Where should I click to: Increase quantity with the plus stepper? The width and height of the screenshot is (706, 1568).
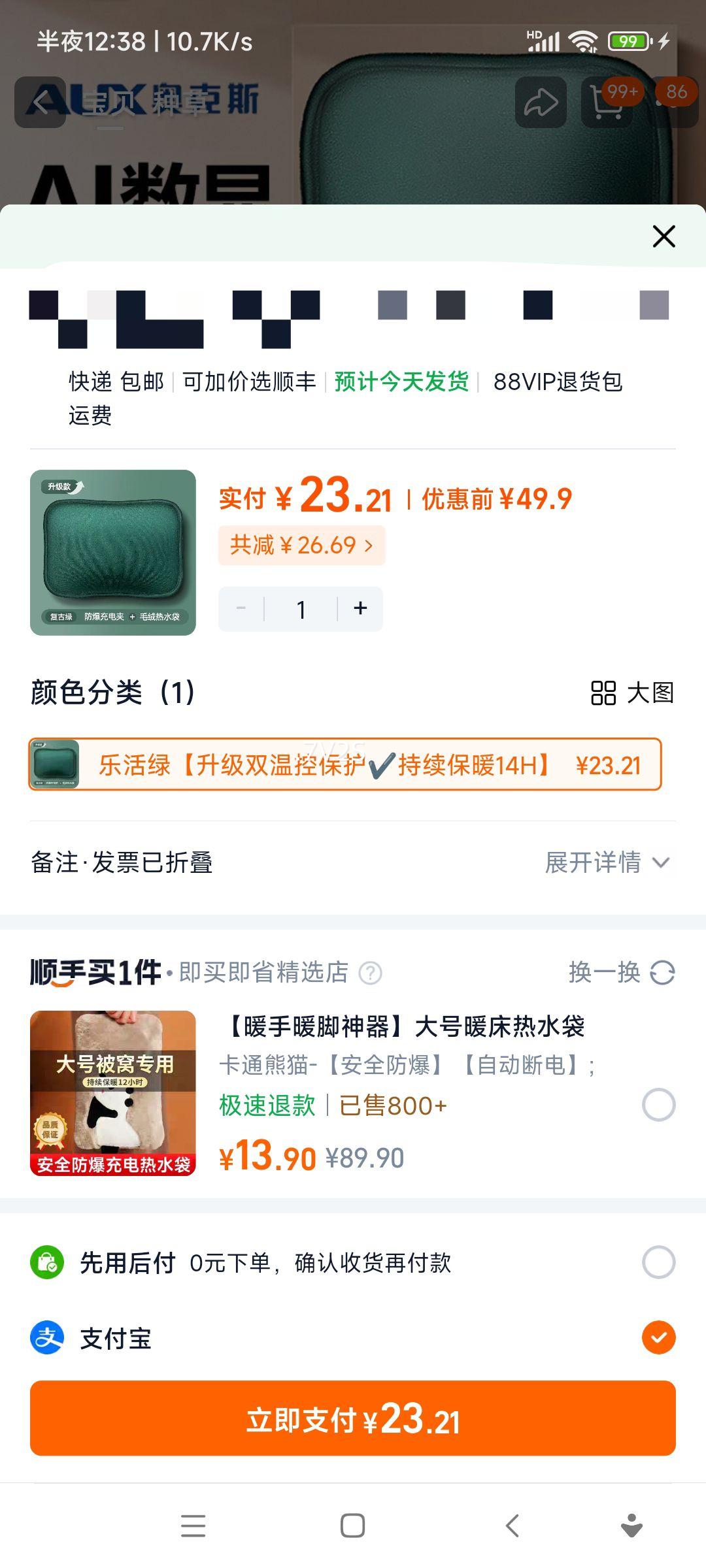point(360,608)
